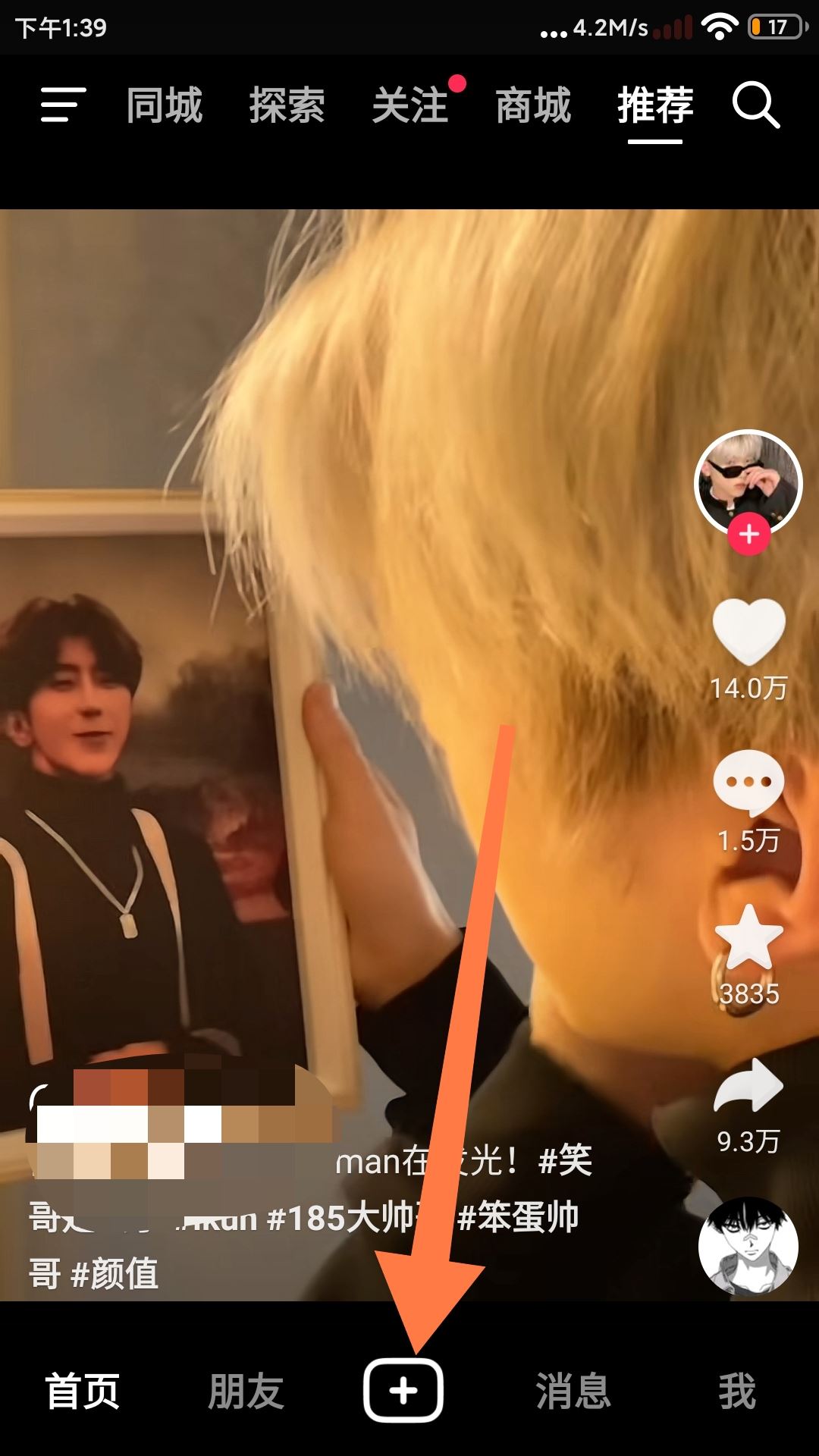Open the spinning music disc
Viewport: 819px width, 1456px height.
(748, 1246)
